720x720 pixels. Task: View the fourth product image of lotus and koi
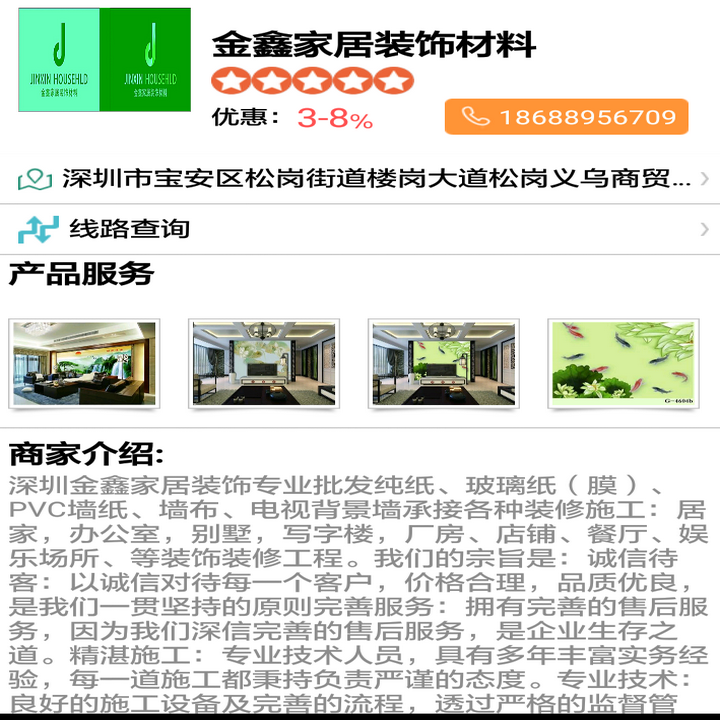tap(624, 364)
